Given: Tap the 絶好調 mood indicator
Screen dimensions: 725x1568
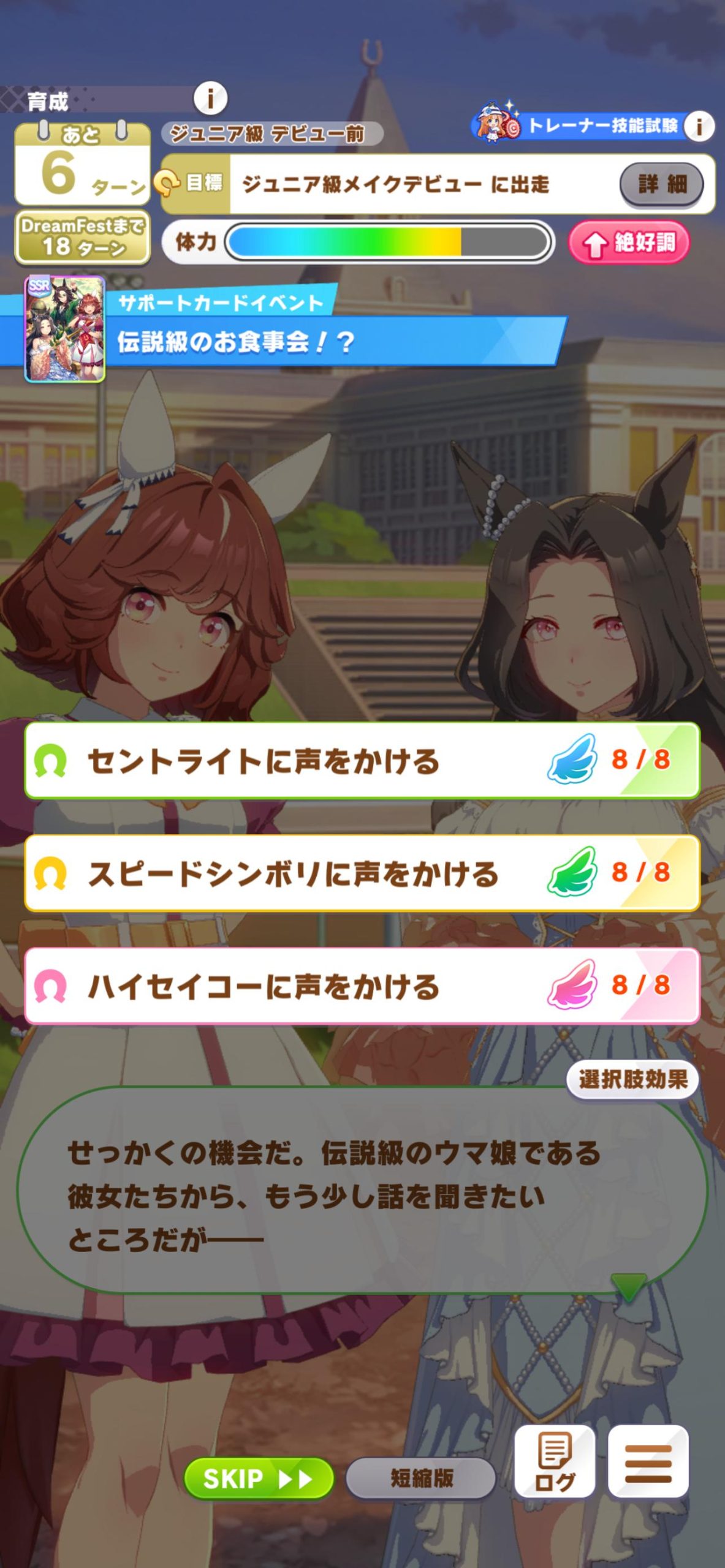Looking at the screenshot, I should [629, 243].
